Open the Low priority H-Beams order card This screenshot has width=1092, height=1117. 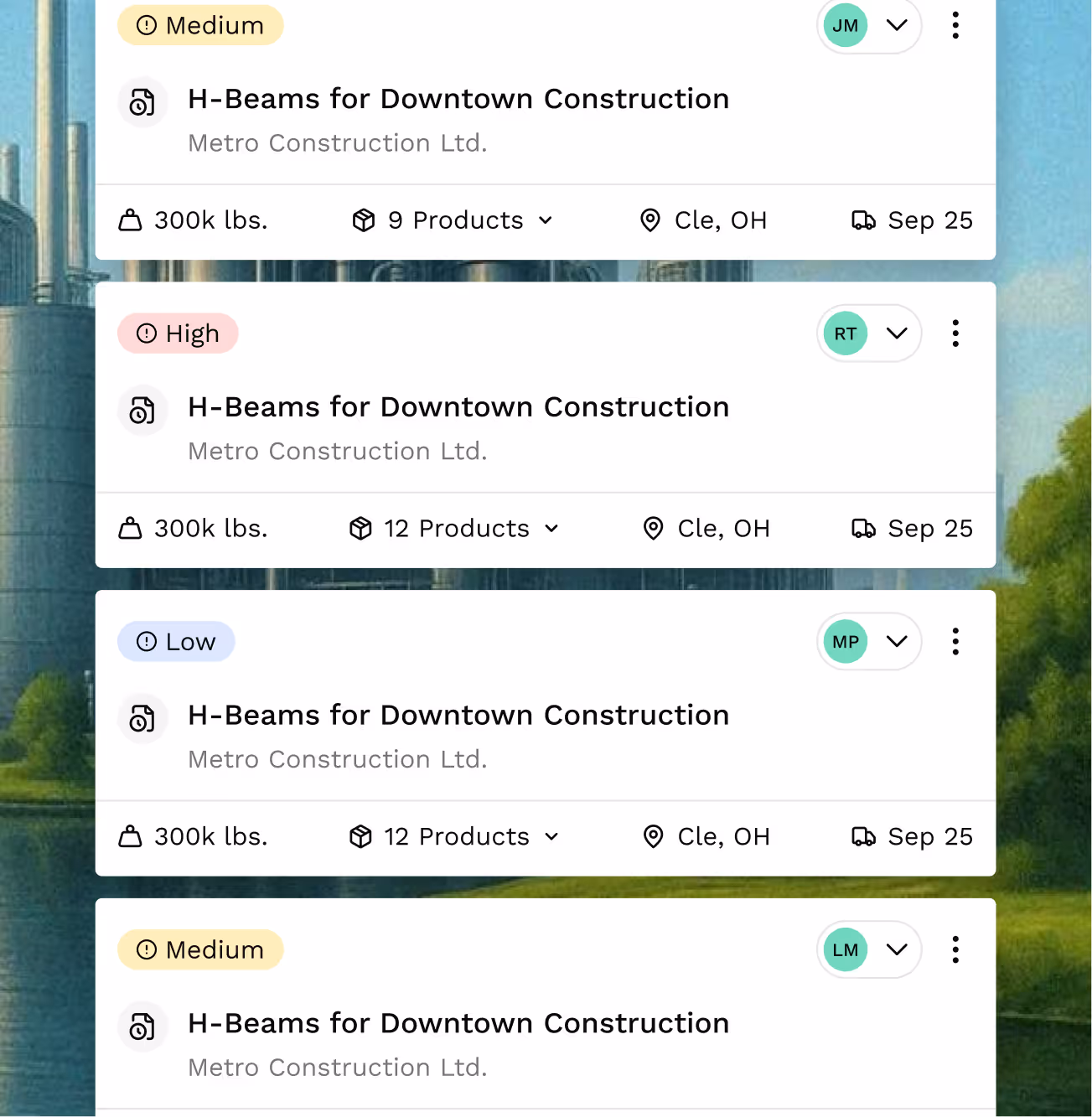[546, 733]
